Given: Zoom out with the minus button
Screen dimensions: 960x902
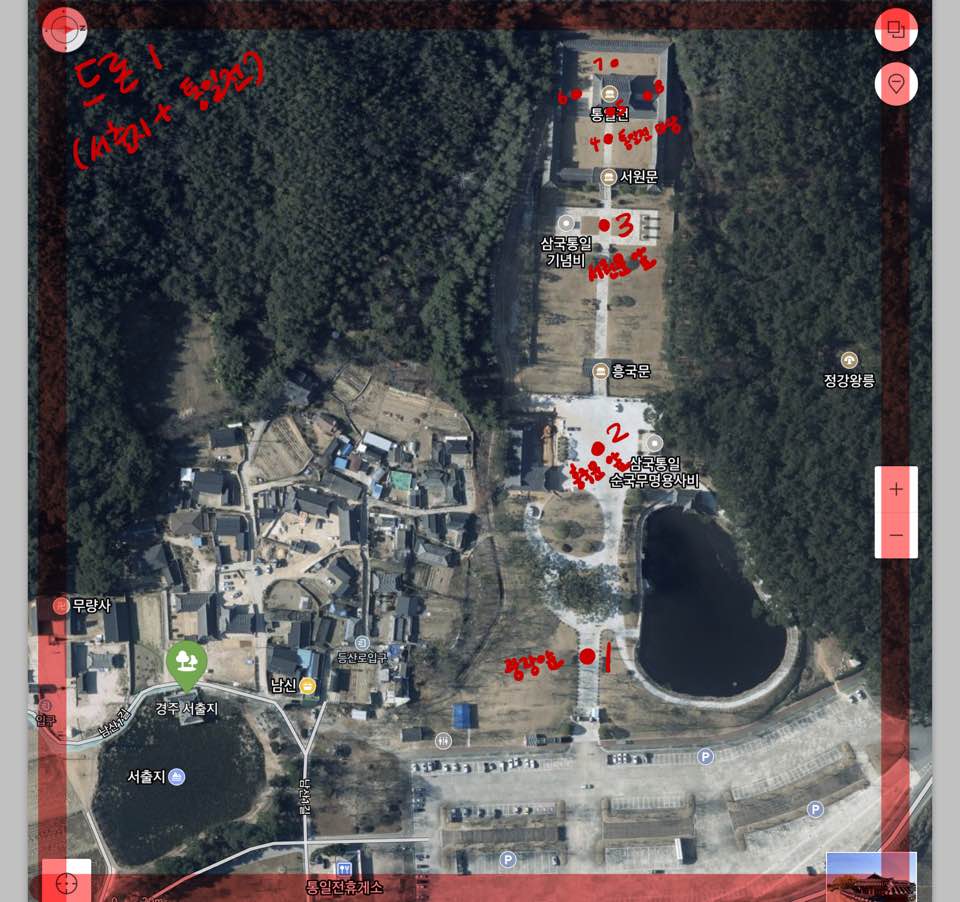Looking at the screenshot, I should click(x=896, y=536).
